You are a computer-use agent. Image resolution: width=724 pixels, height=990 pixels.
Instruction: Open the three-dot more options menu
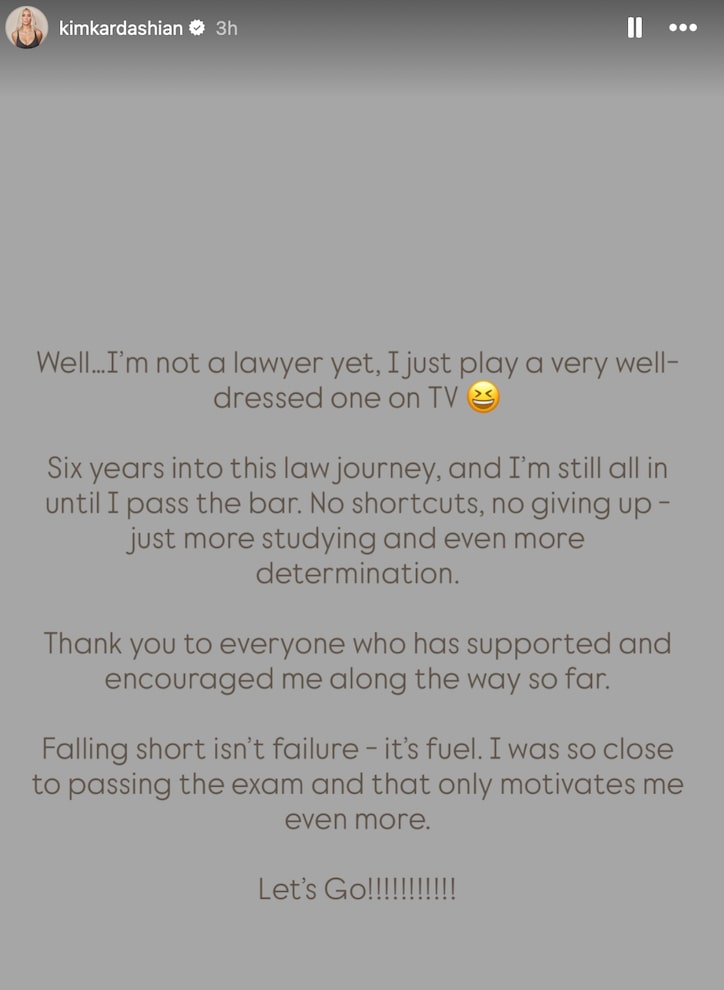tap(683, 28)
